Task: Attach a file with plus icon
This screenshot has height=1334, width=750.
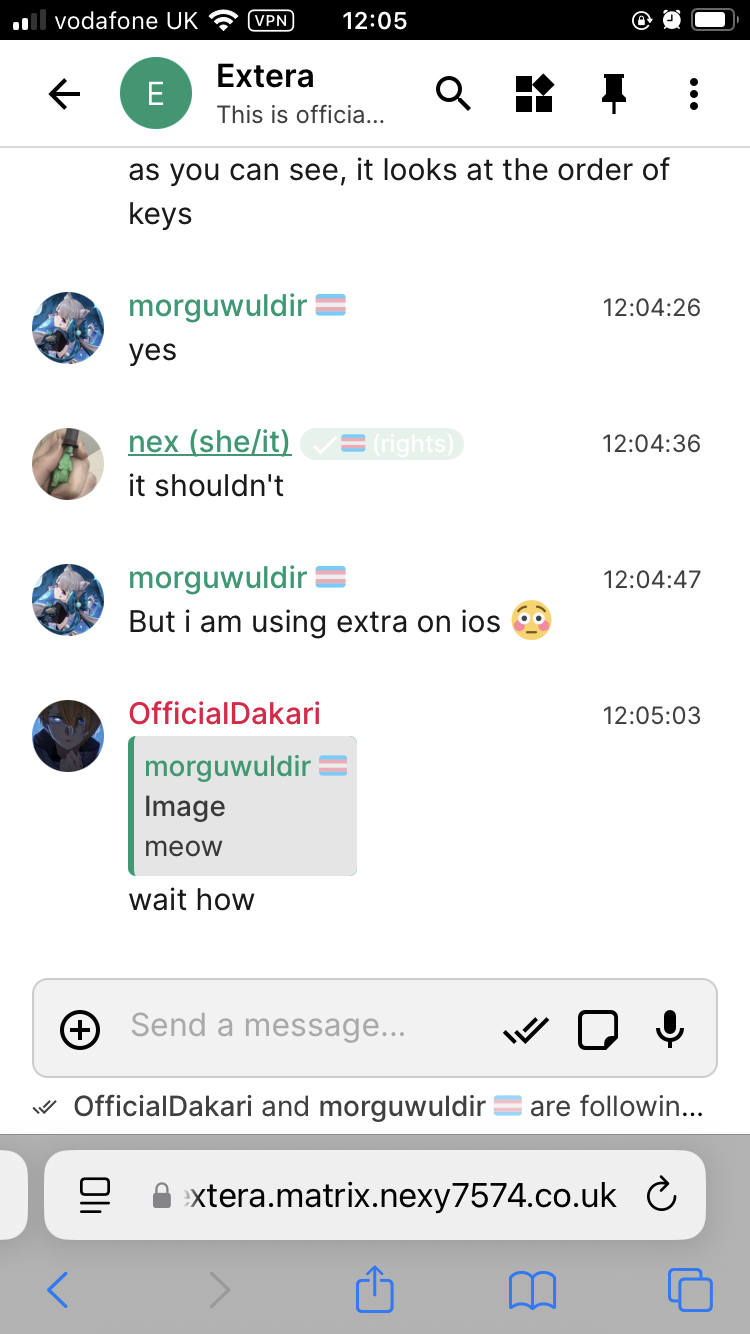Action: (80, 1029)
